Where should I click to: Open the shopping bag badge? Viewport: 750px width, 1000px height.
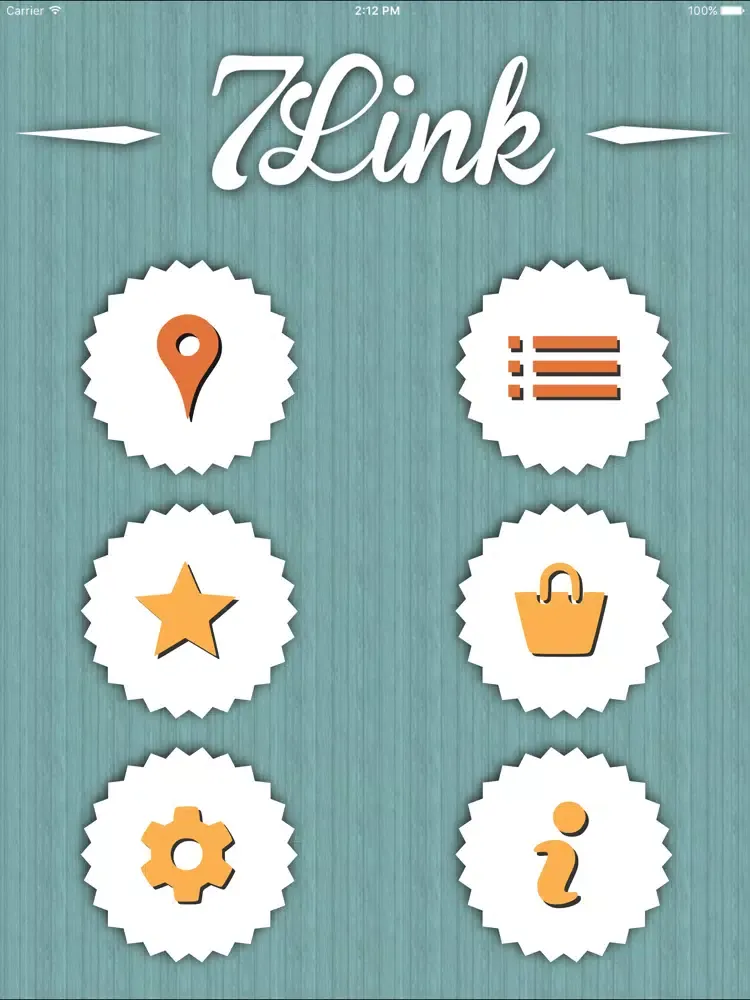point(564,611)
